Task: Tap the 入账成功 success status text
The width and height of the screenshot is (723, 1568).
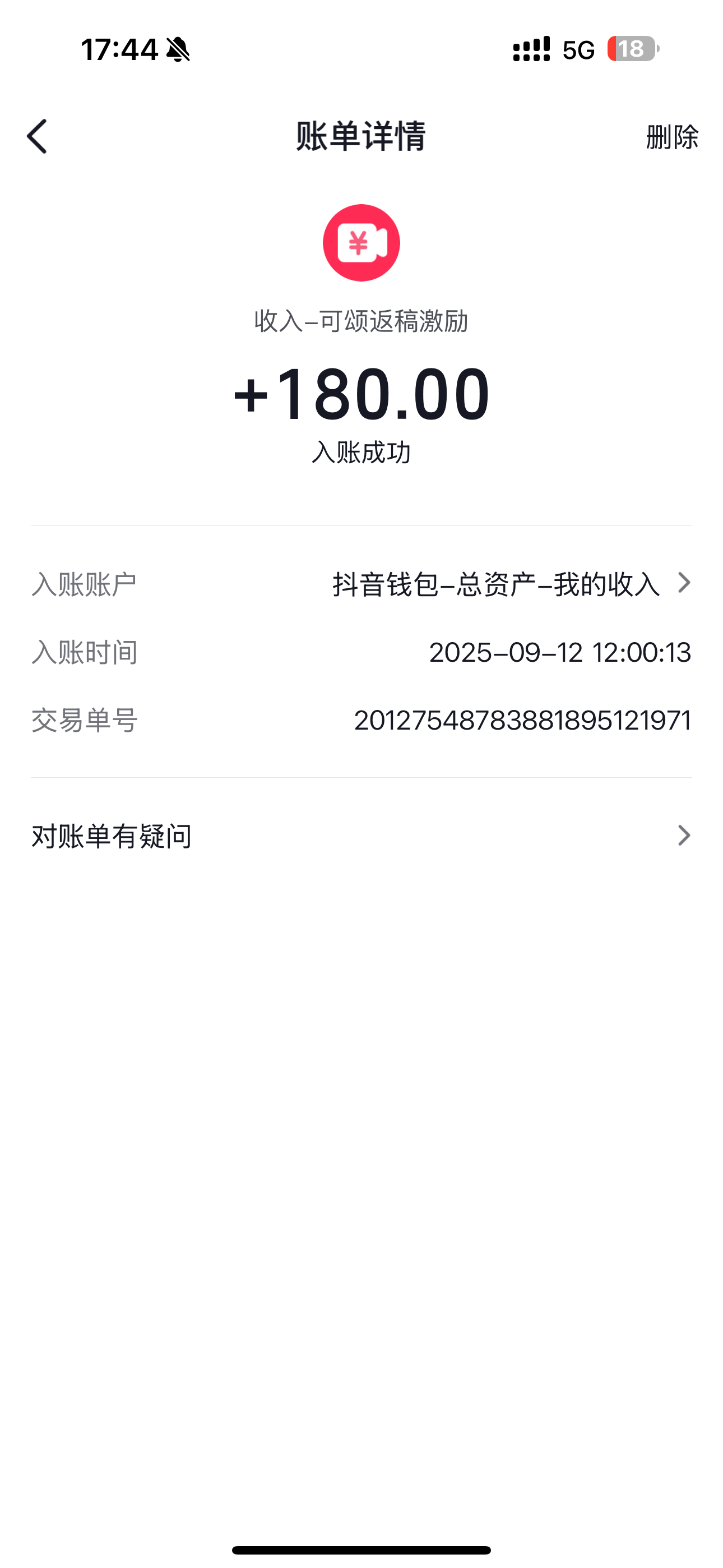Action: click(361, 451)
